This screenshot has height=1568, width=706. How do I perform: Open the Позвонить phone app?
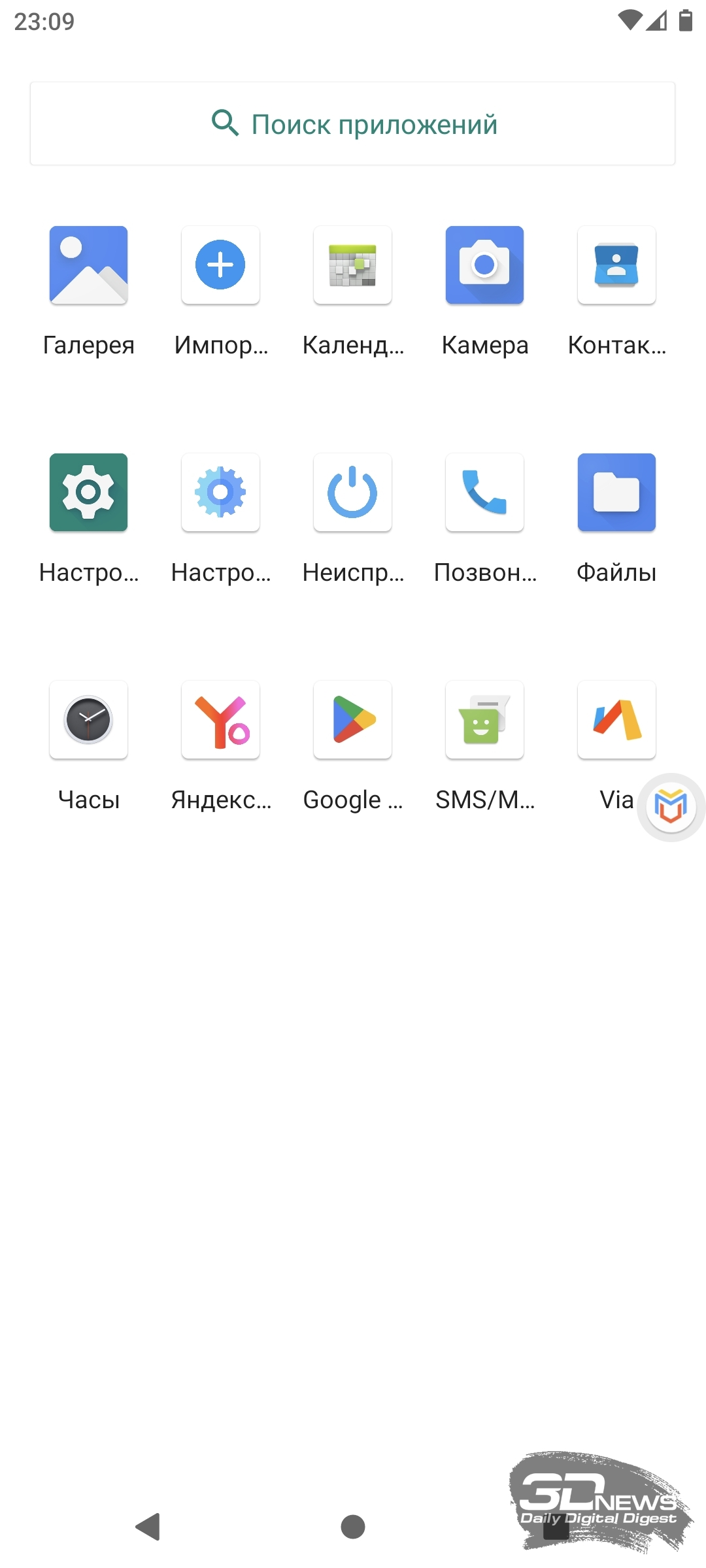point(484,493)
